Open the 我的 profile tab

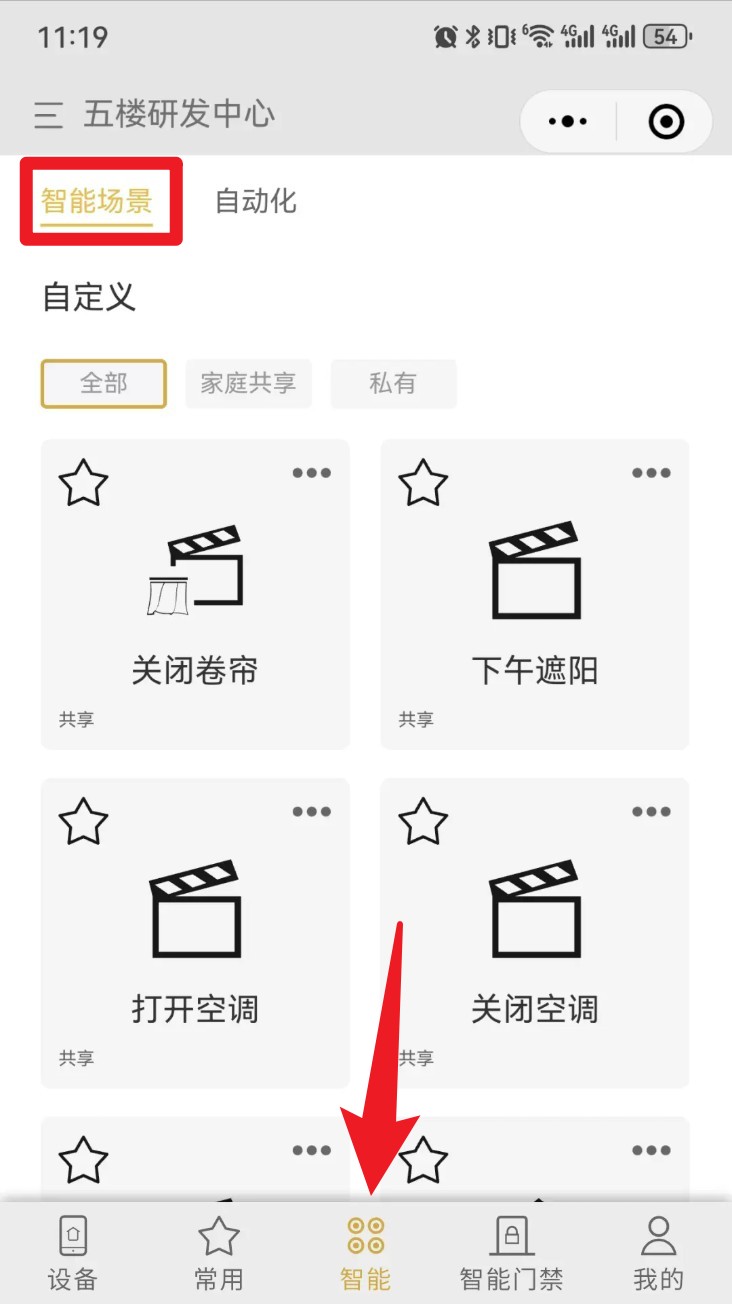point(659,1253)
